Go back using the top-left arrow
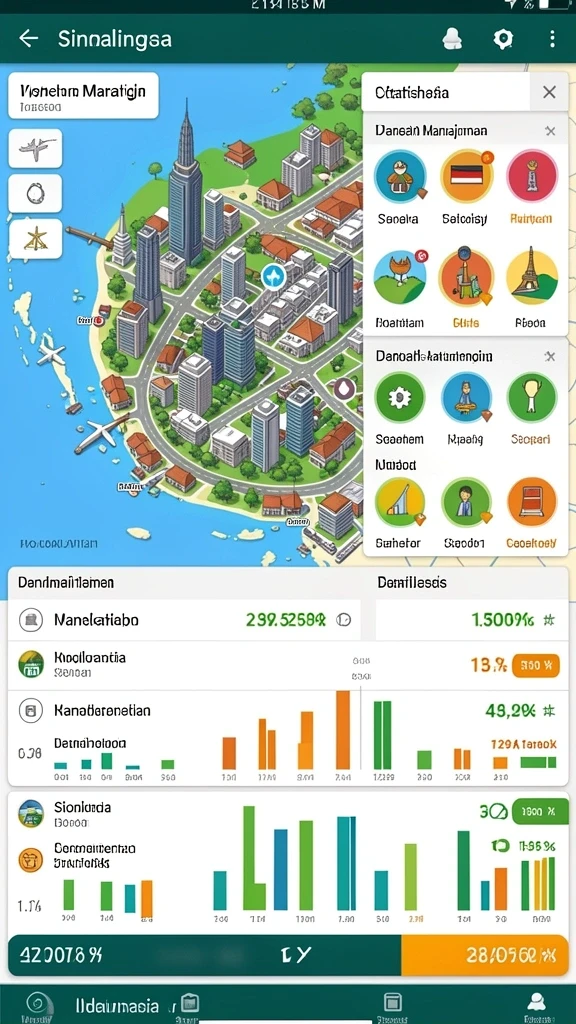 (x=29, y=39)
